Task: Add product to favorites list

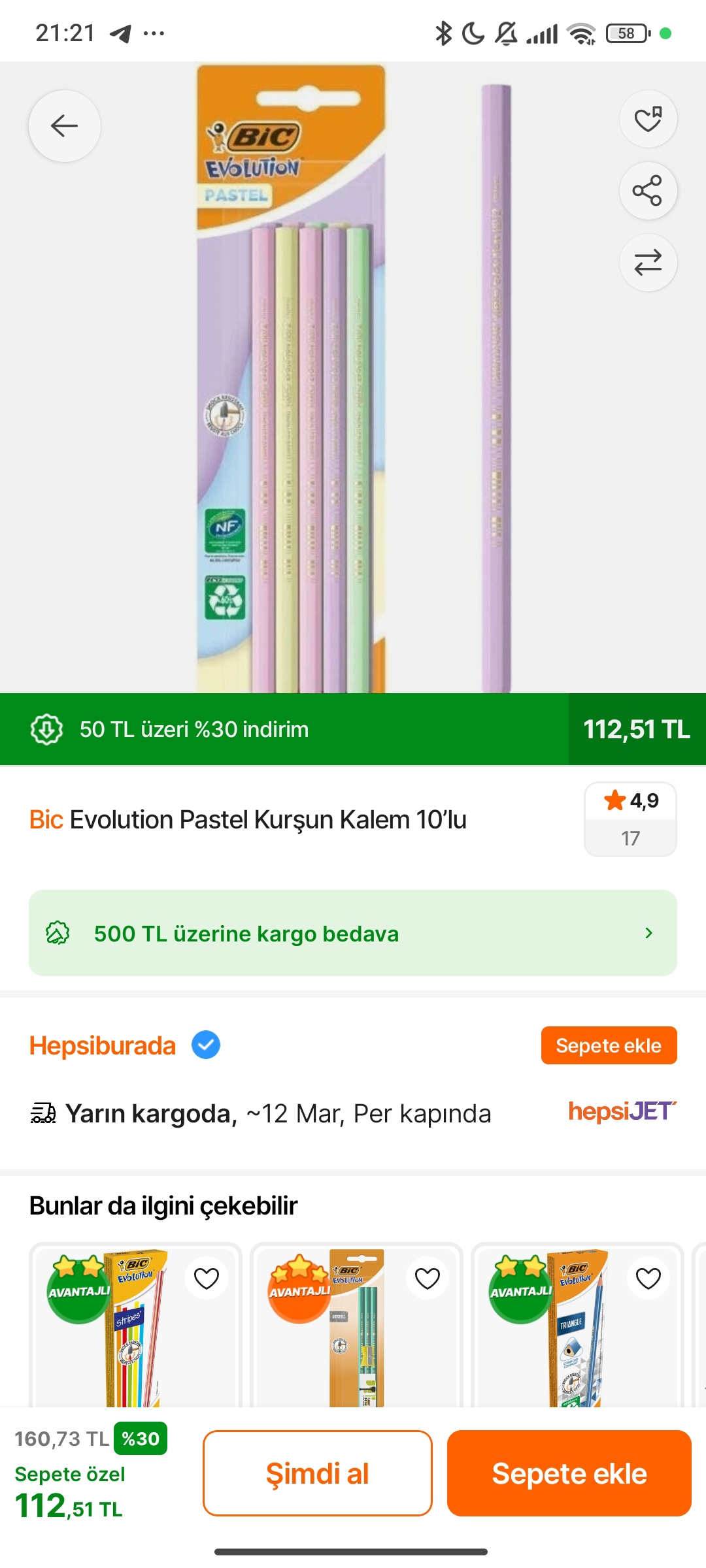Action: pyautogui.click(x=648, y=119)
